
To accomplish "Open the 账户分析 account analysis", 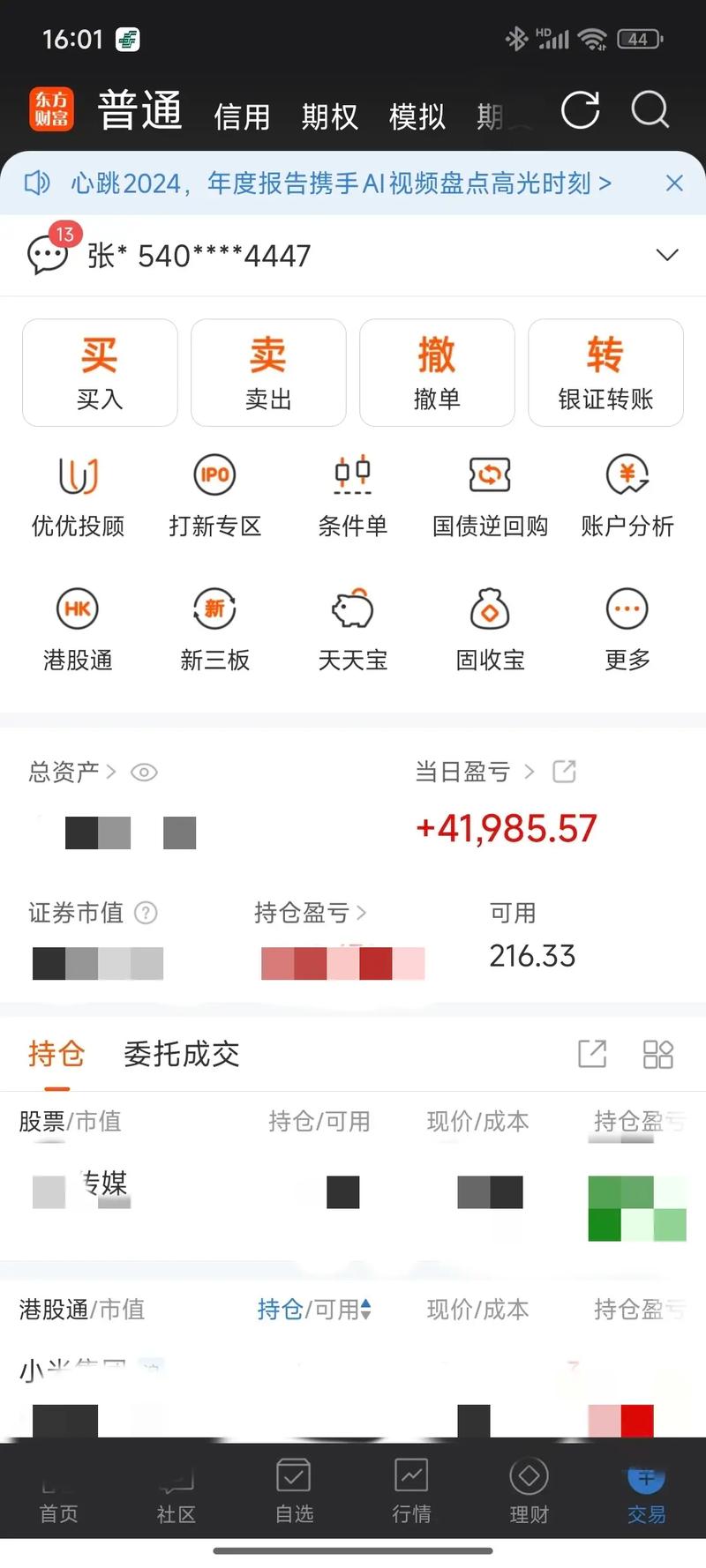I will click(627, 494).
